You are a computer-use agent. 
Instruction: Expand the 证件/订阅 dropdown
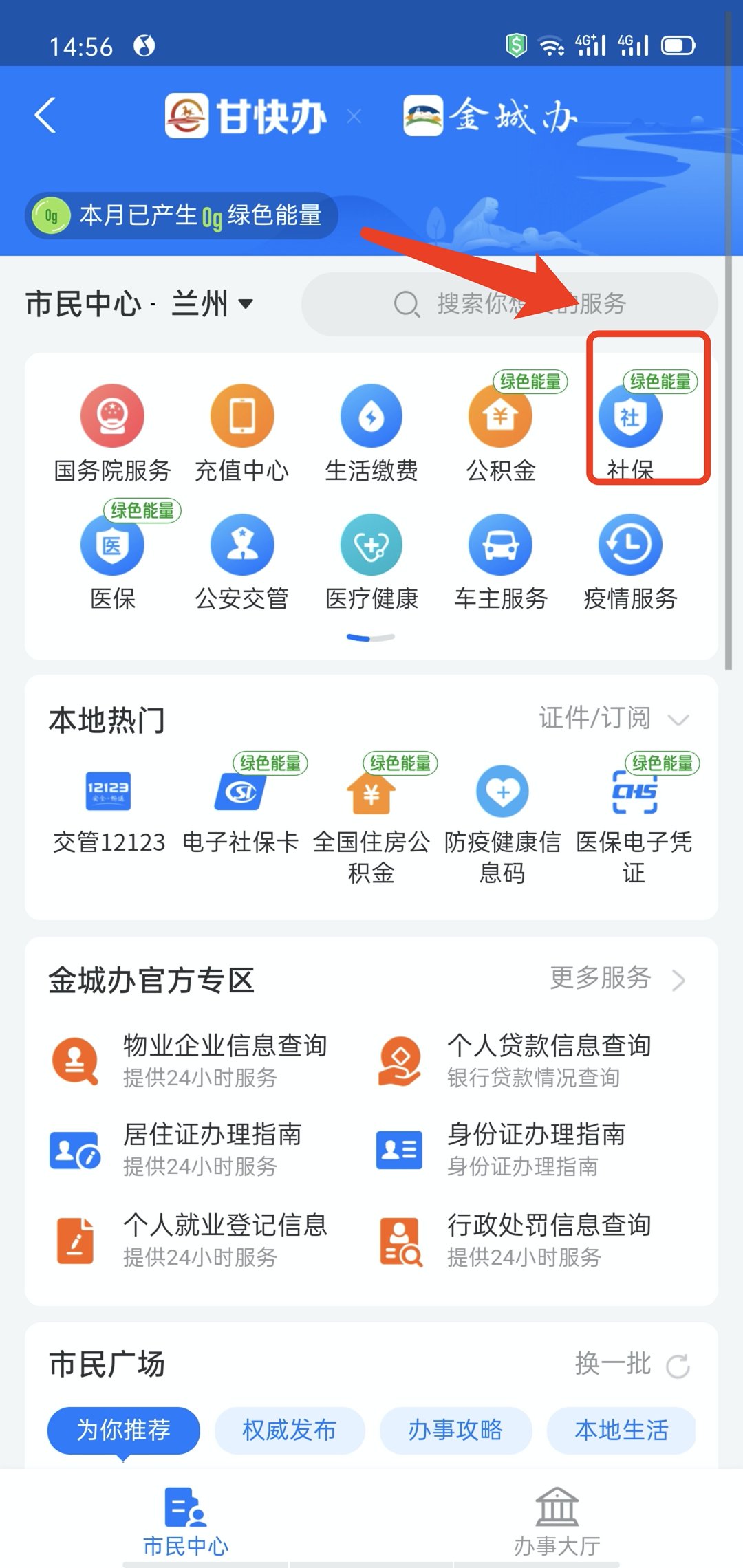pos(614,719)
